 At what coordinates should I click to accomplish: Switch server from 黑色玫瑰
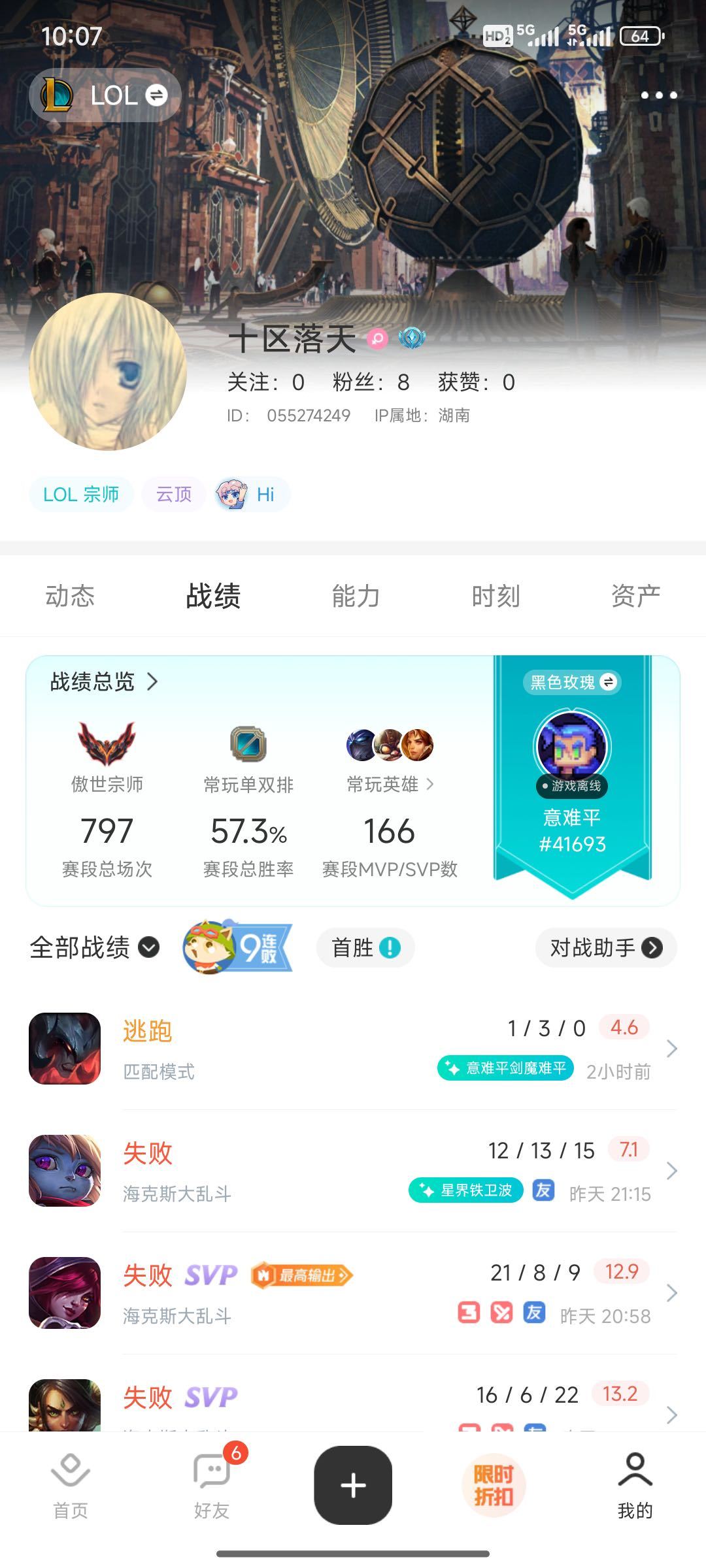click(x=572, y=682)
